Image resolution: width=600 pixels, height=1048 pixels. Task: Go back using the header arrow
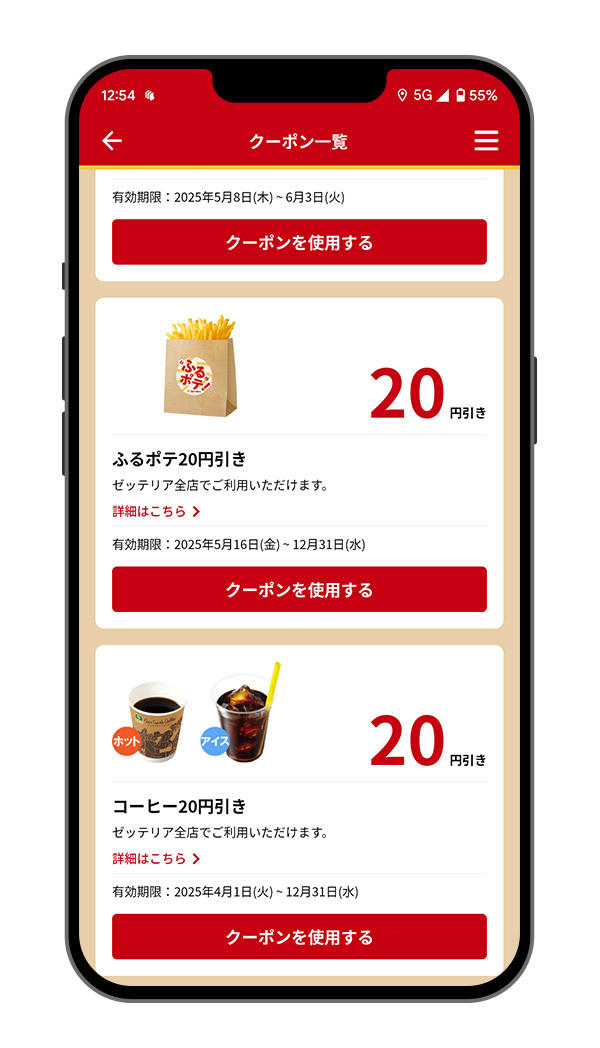112,141
